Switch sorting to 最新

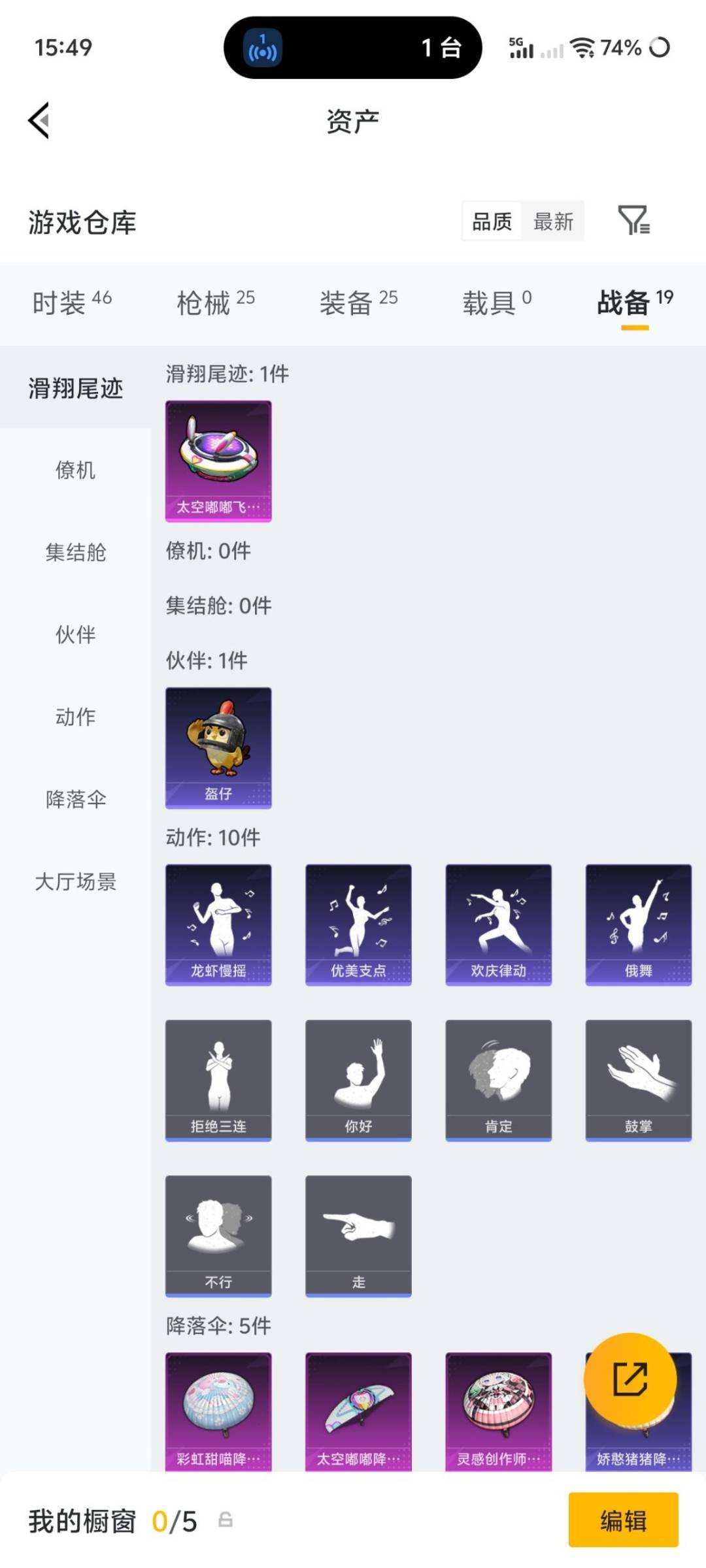tap(553, 221)
